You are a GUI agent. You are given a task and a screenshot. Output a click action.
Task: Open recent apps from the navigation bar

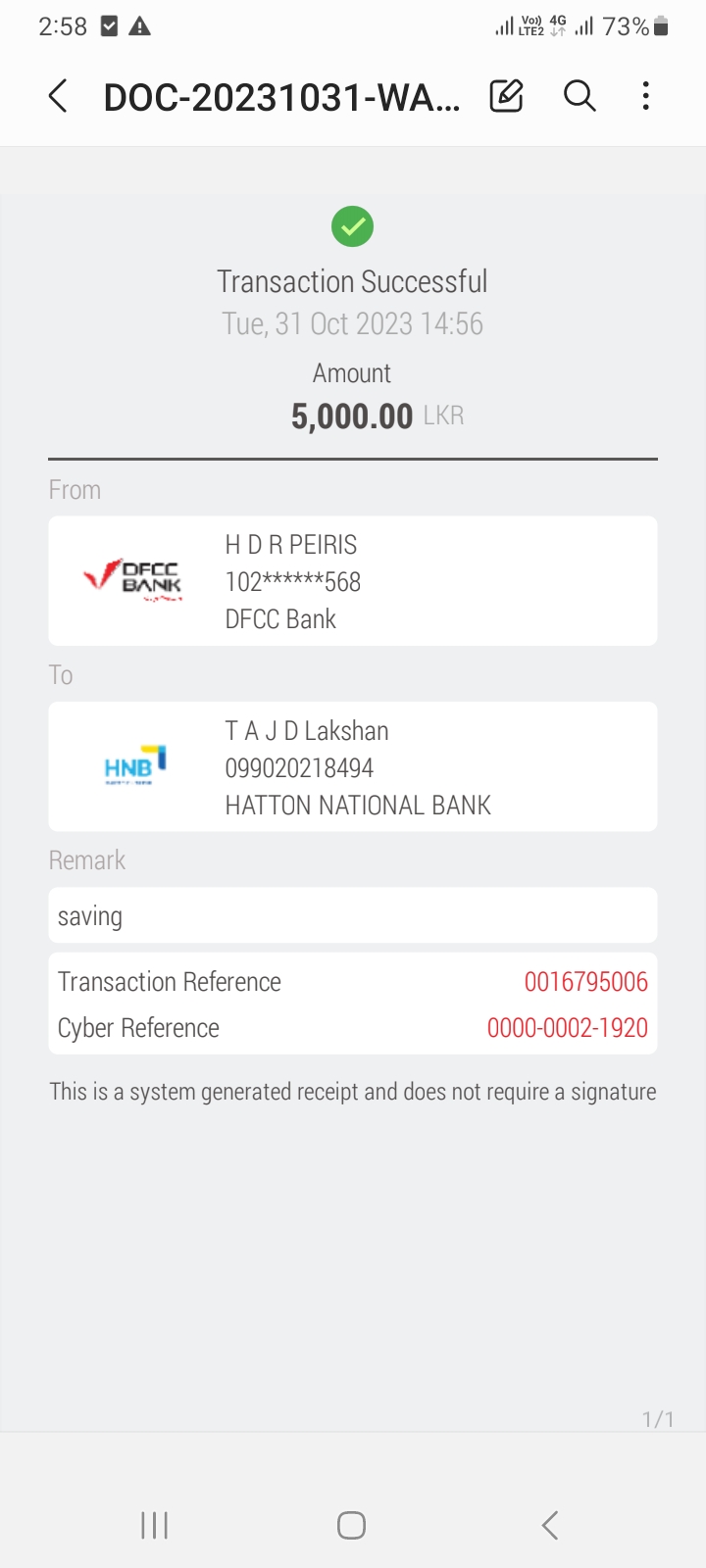[155, 1525]
